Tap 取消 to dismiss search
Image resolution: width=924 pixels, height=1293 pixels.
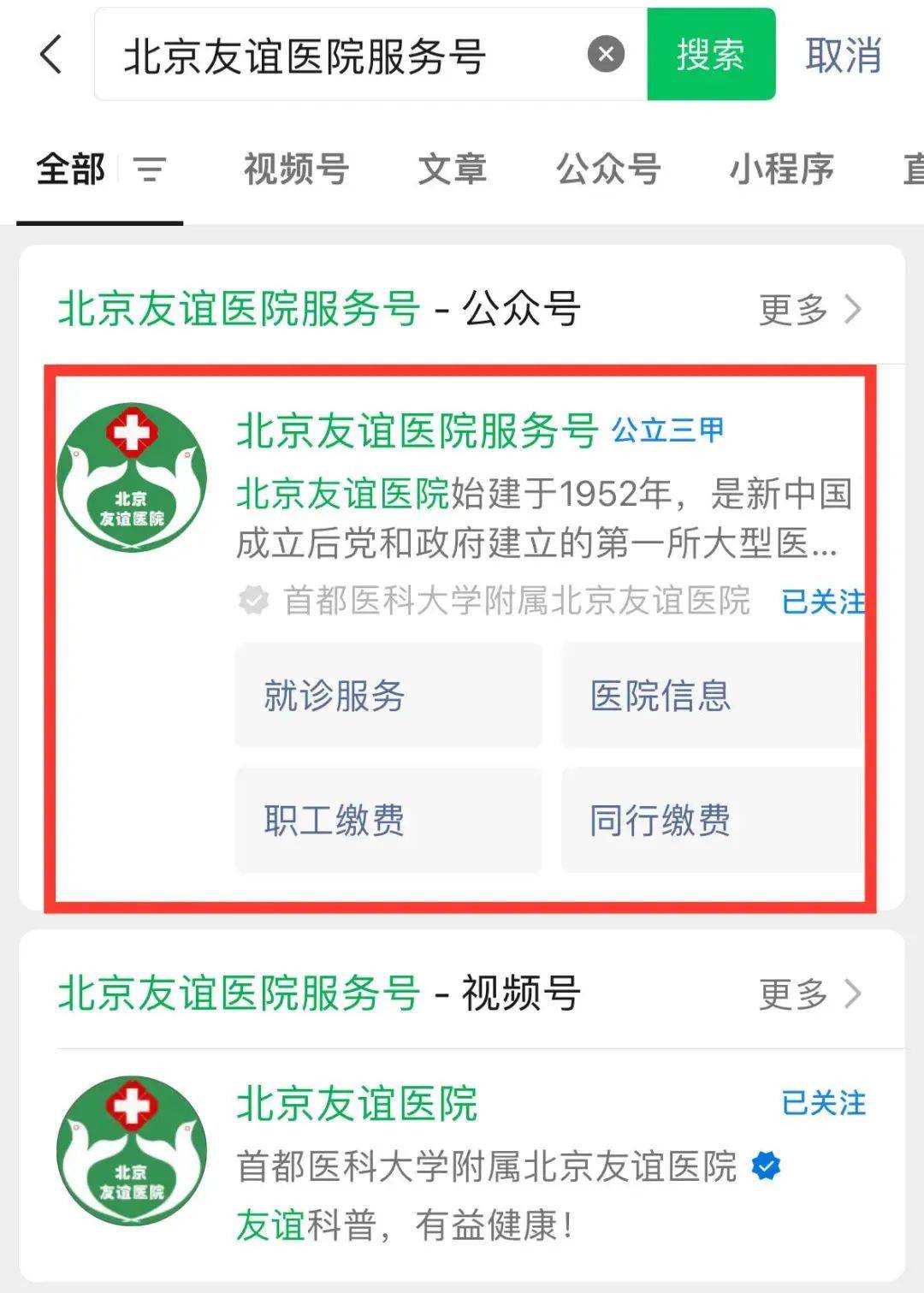pyautogui.click(x=842, y=55)
